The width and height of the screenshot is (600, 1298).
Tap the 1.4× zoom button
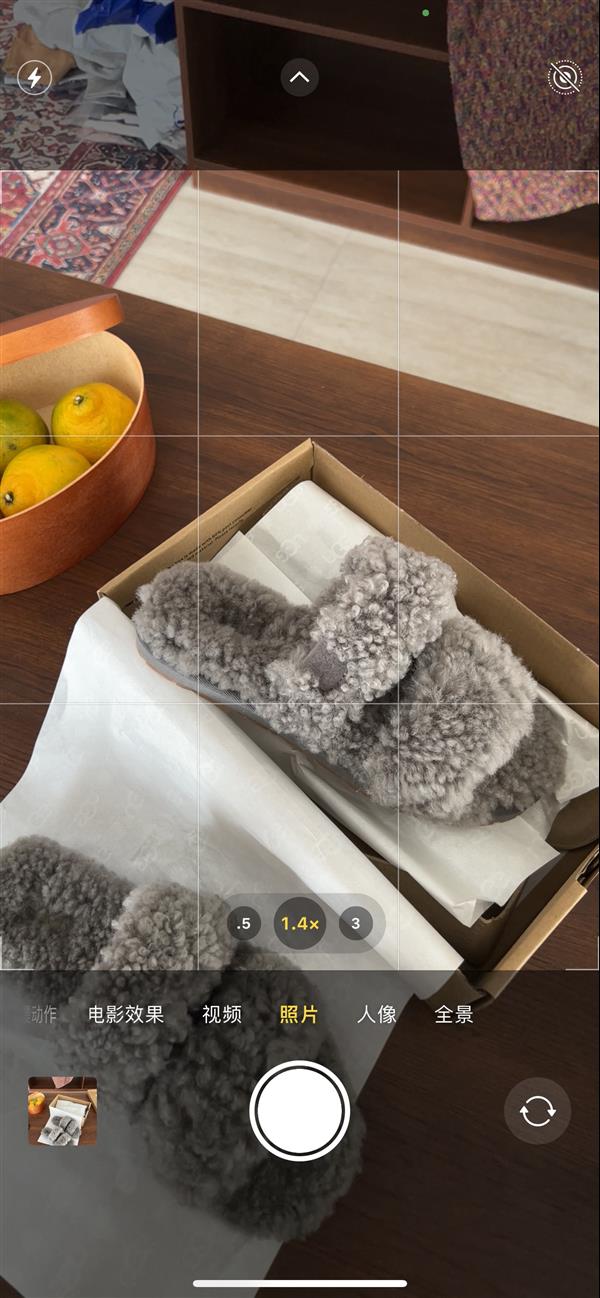coord(300,923)
